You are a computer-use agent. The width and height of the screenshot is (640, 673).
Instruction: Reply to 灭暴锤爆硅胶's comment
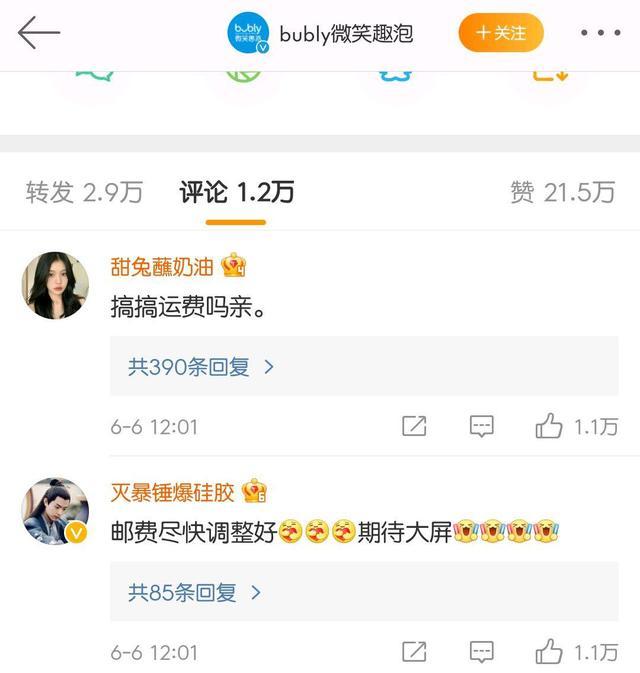point(482,652)
